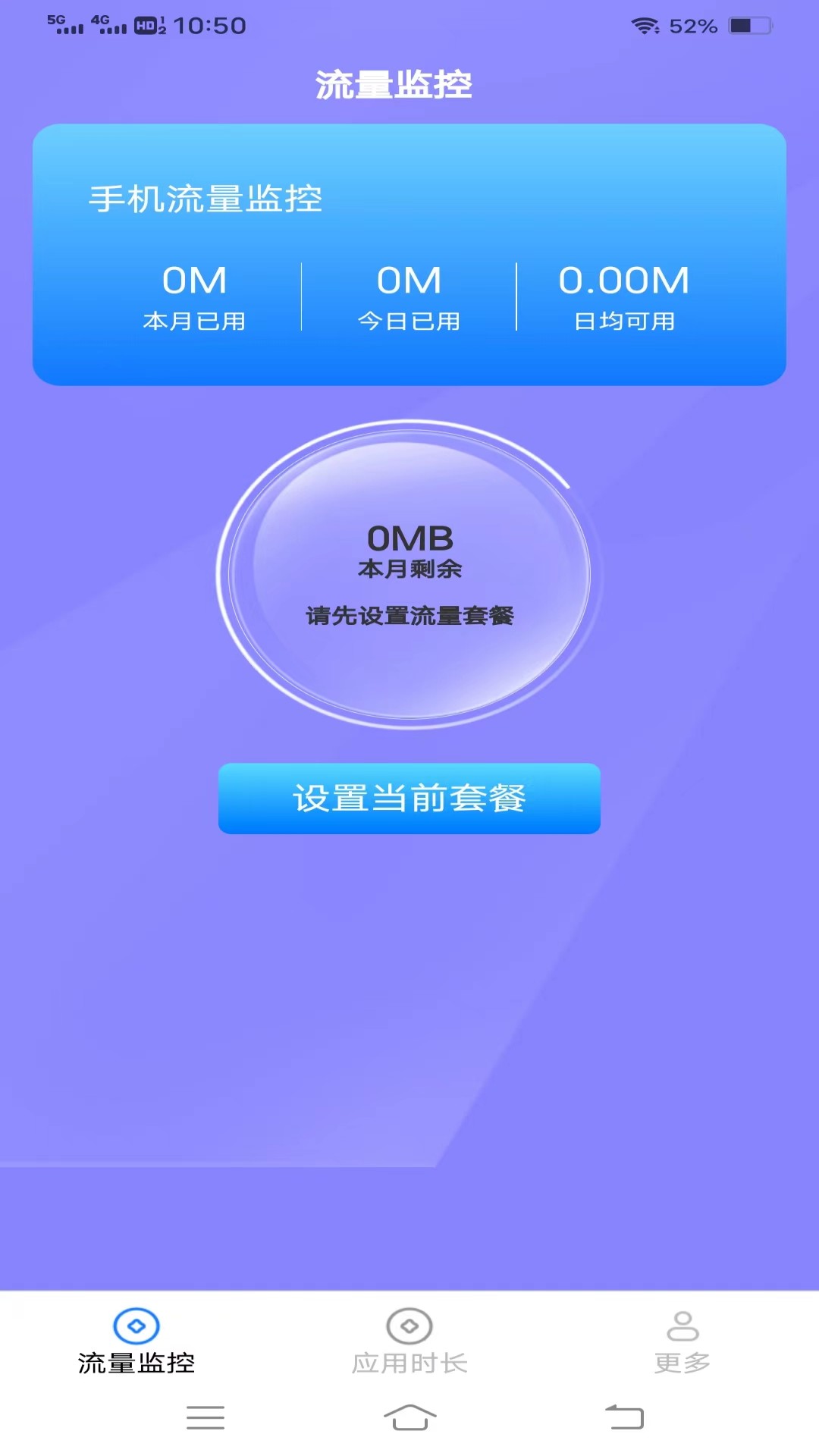Tap the 请先设置流量套餐 prompt inside the bubble

coord(409,617)
